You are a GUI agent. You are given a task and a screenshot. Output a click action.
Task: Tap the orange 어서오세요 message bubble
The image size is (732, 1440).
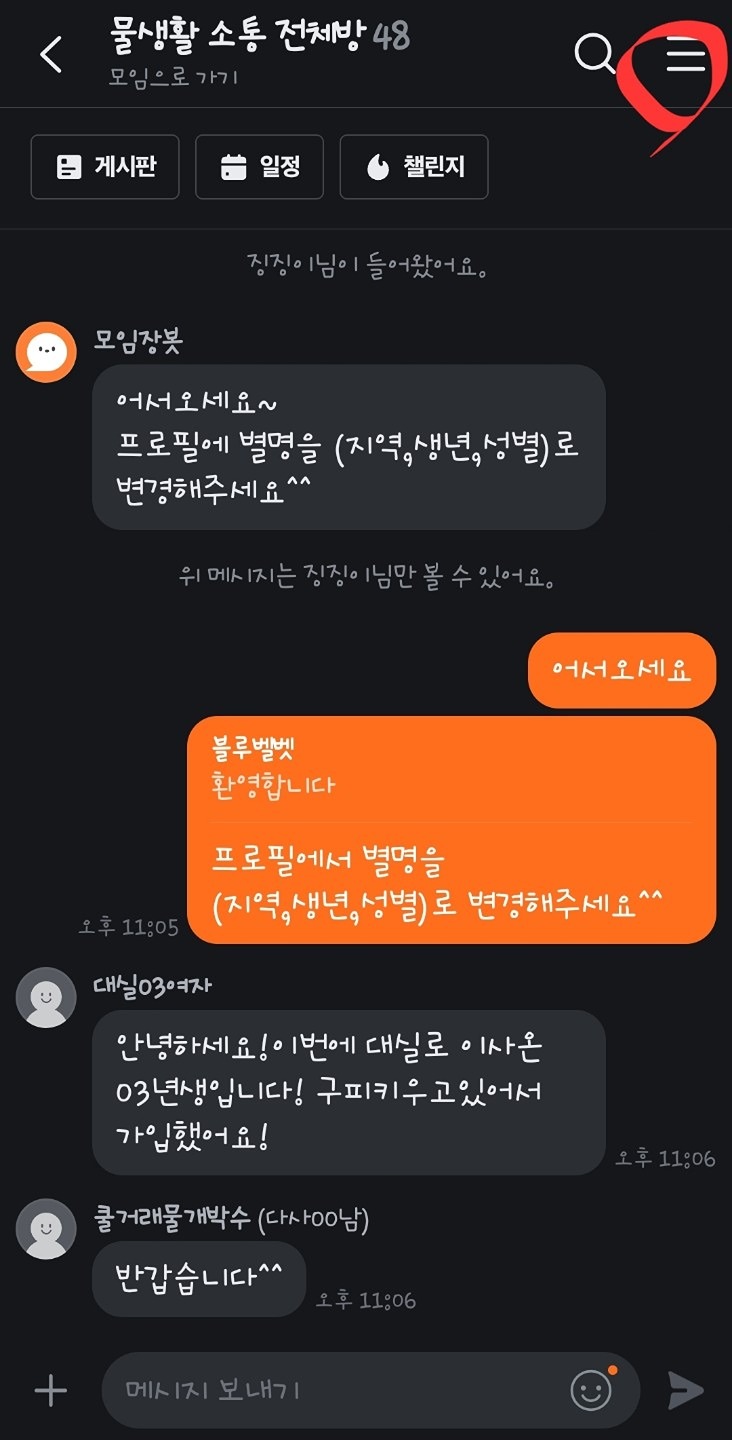[x=621, y=671]
